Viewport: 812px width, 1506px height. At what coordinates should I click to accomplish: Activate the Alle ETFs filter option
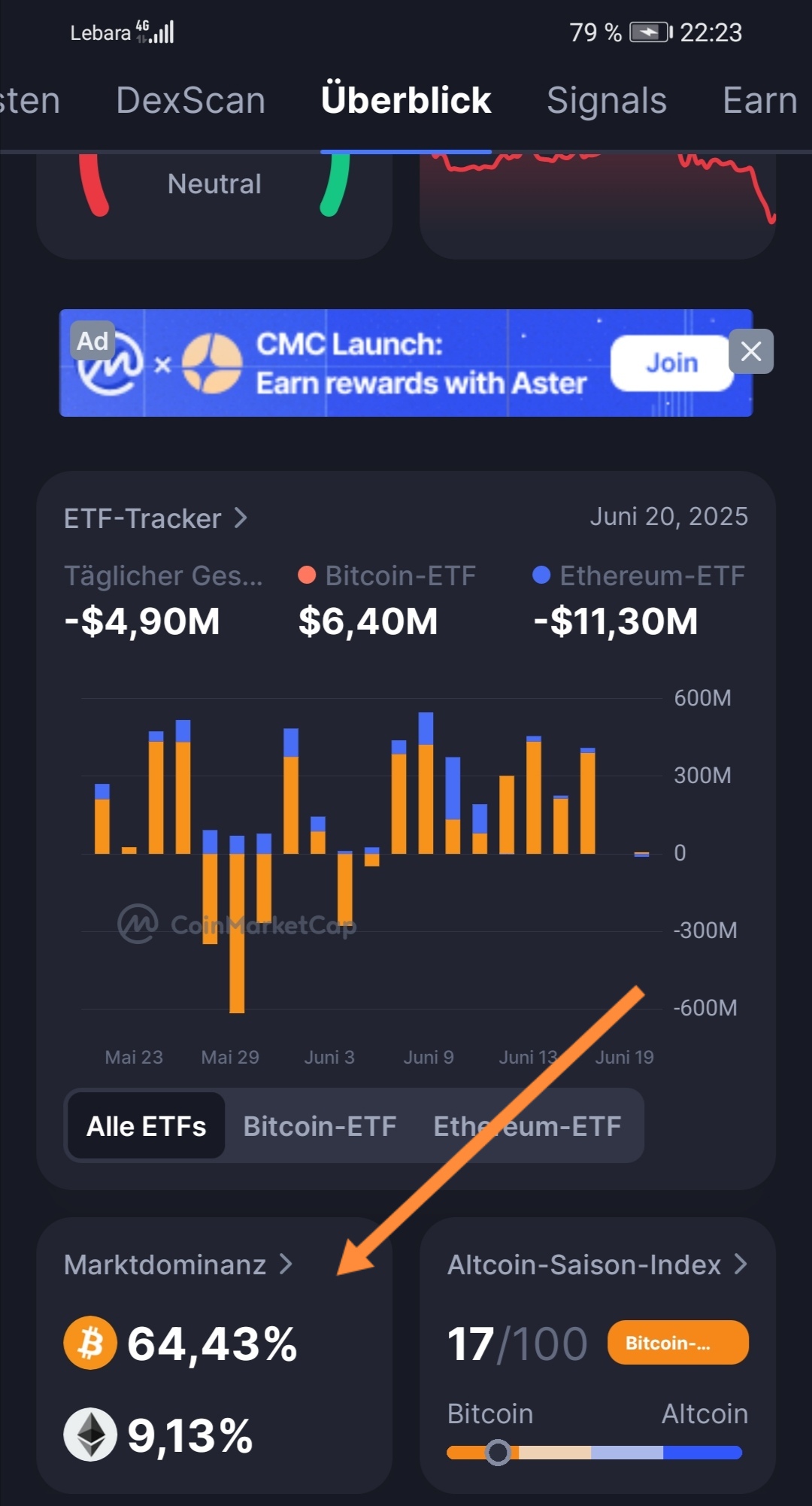145,1125
